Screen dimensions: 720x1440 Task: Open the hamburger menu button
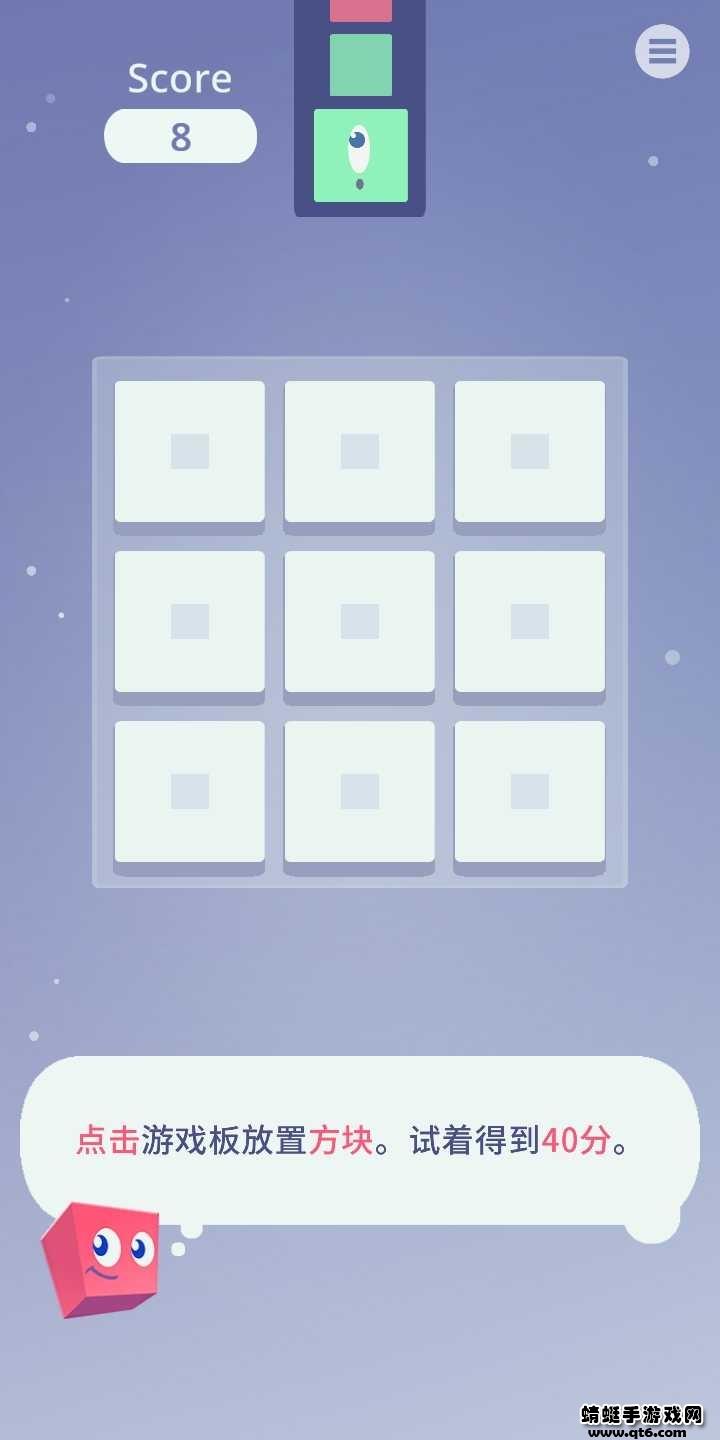[662, 51]
